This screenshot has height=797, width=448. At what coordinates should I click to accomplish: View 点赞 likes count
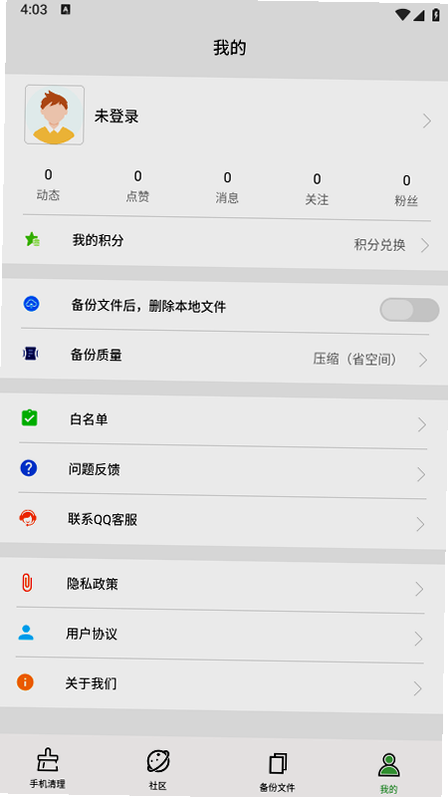click(x=138, y=187)
